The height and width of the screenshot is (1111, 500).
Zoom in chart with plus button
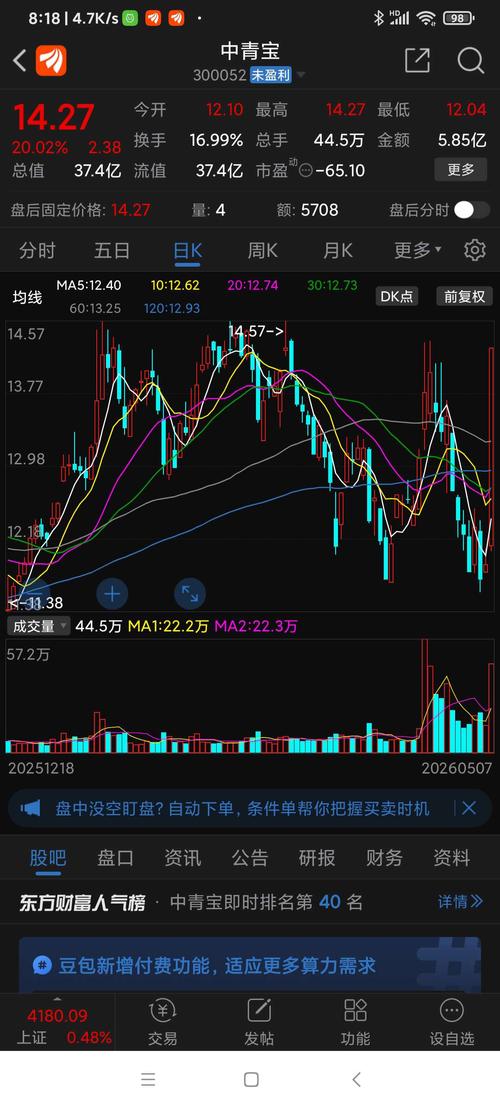(x=112, y=594)
